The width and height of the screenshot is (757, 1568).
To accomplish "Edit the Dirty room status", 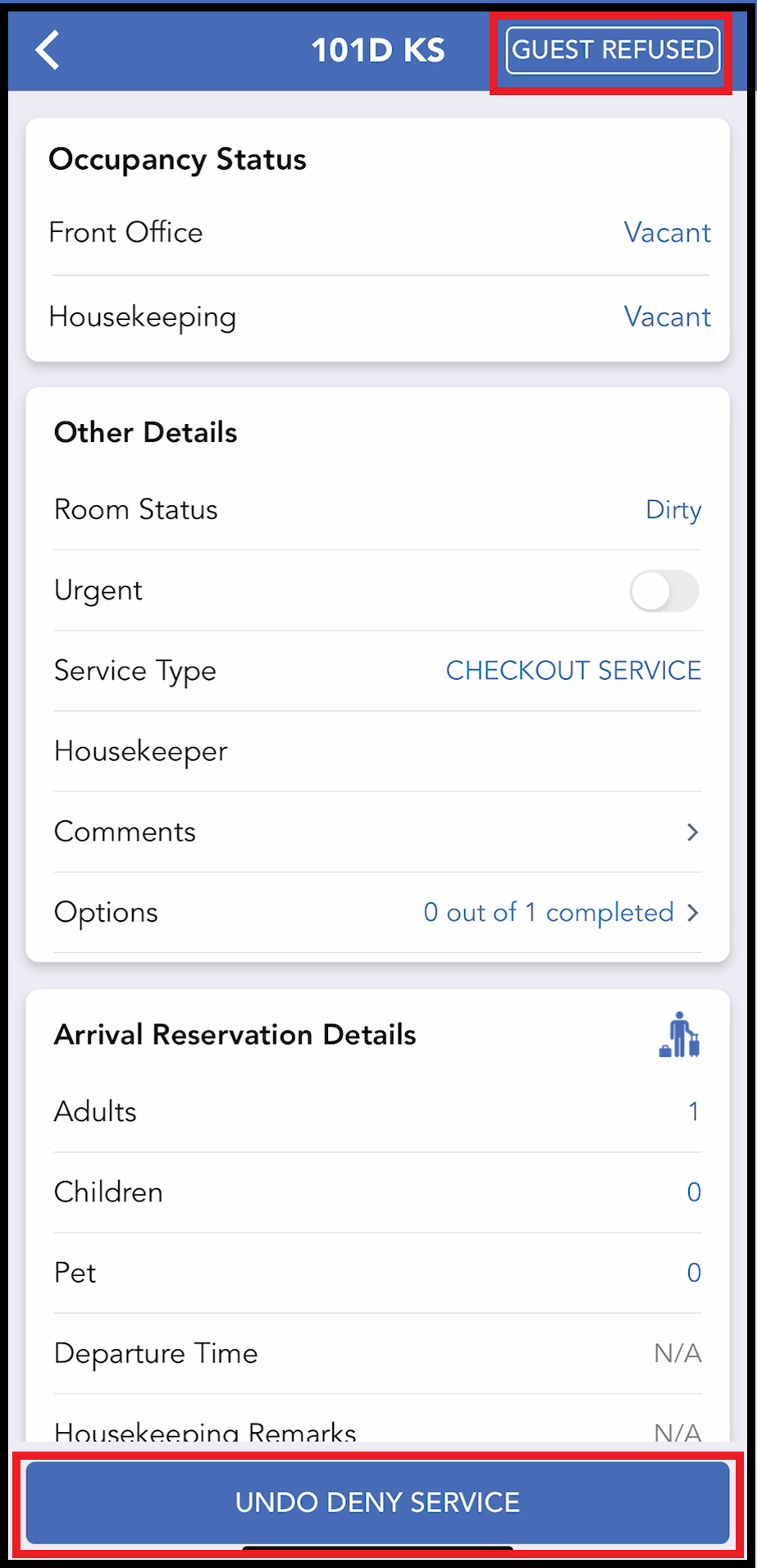I will 673,509.
